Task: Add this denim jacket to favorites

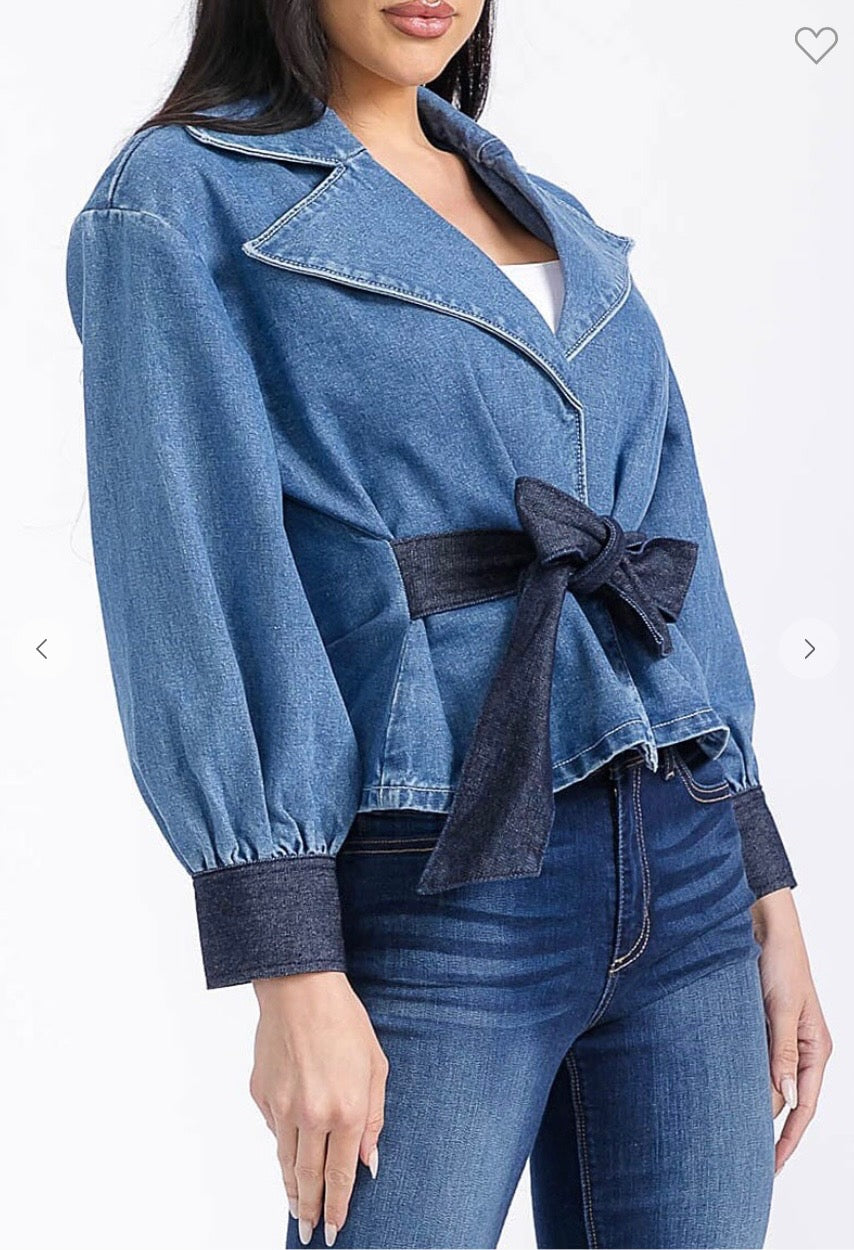Action: pyautogui.click(x=815, y=45)
